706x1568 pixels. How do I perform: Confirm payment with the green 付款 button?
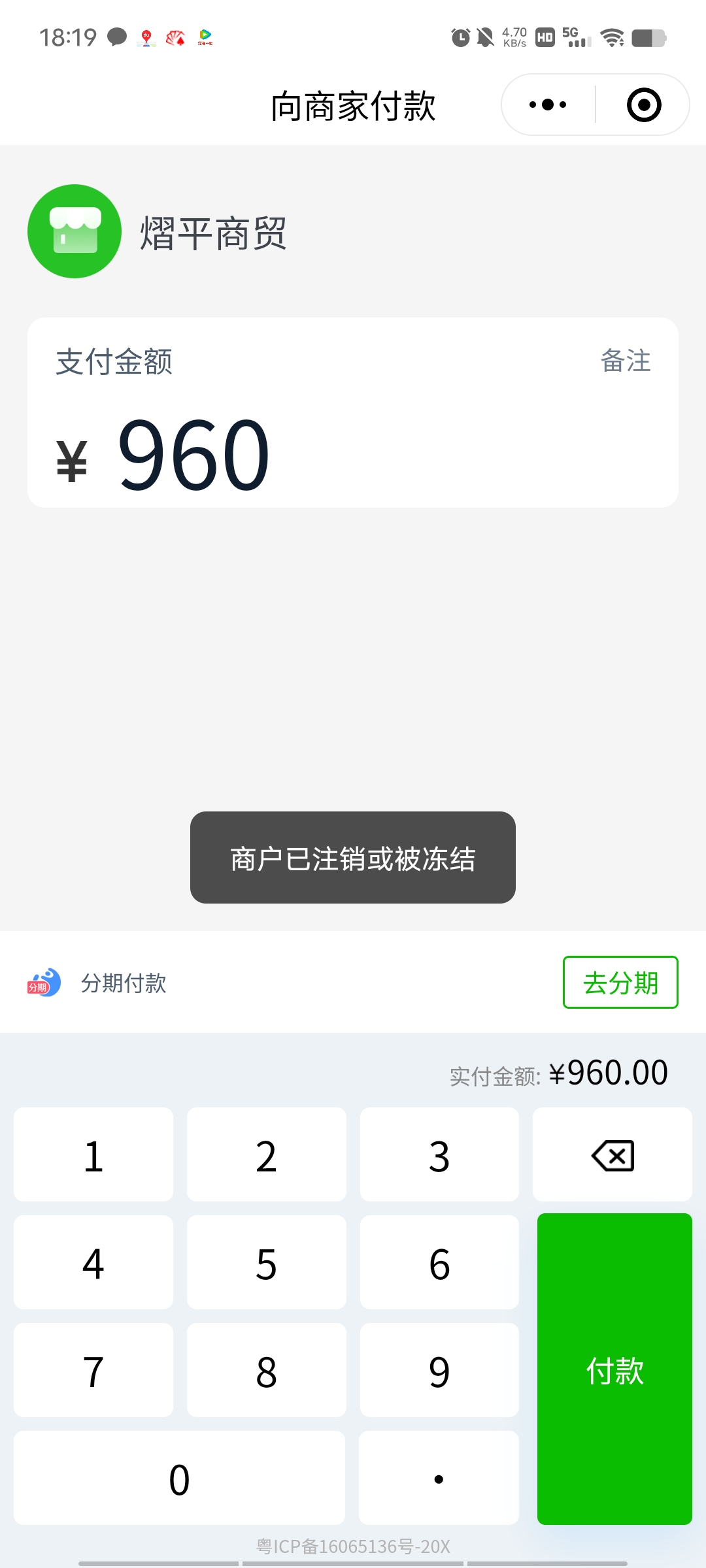[x=614, y=1369]
